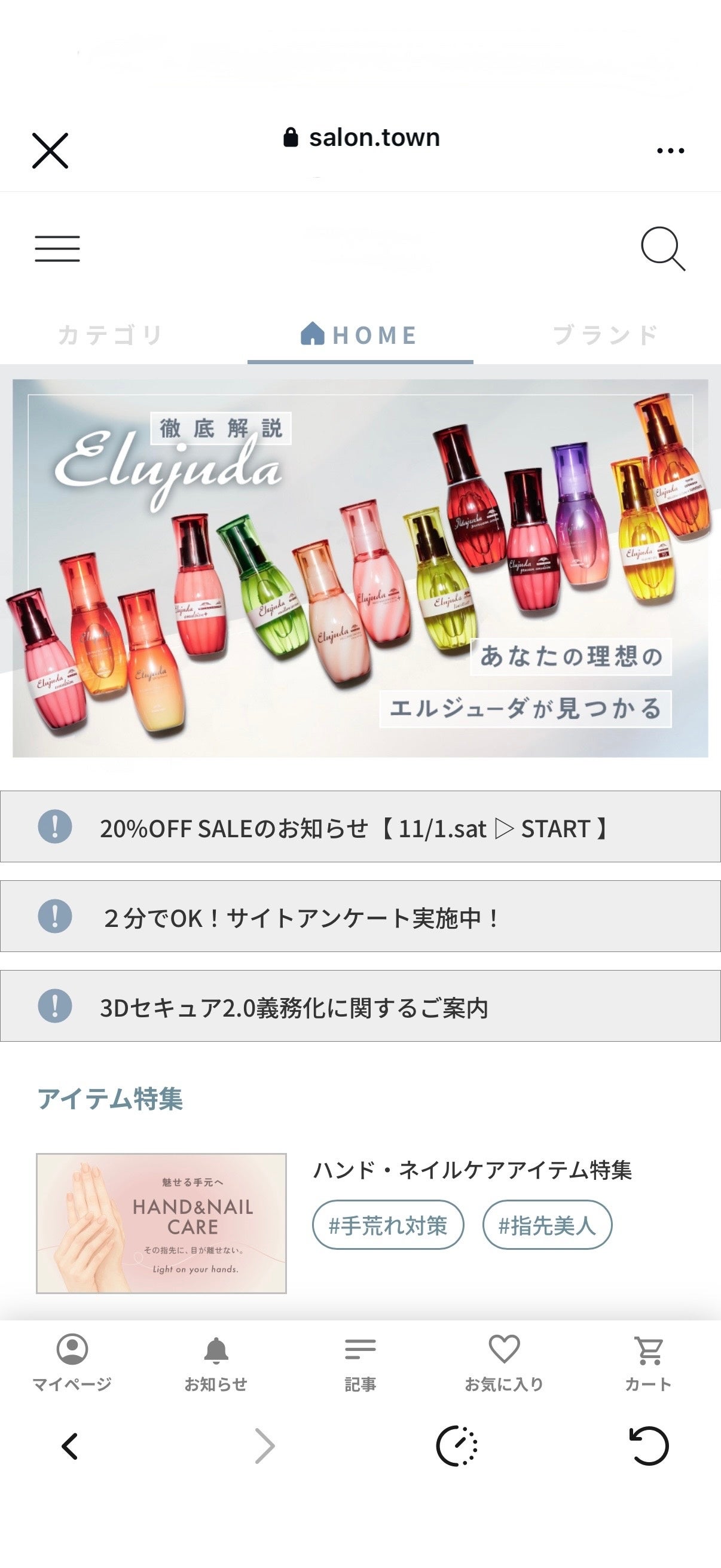Viewport: 721px width, 1568px height.
Task: Open the 記事 tab
Action: (x=360, y=1362)
